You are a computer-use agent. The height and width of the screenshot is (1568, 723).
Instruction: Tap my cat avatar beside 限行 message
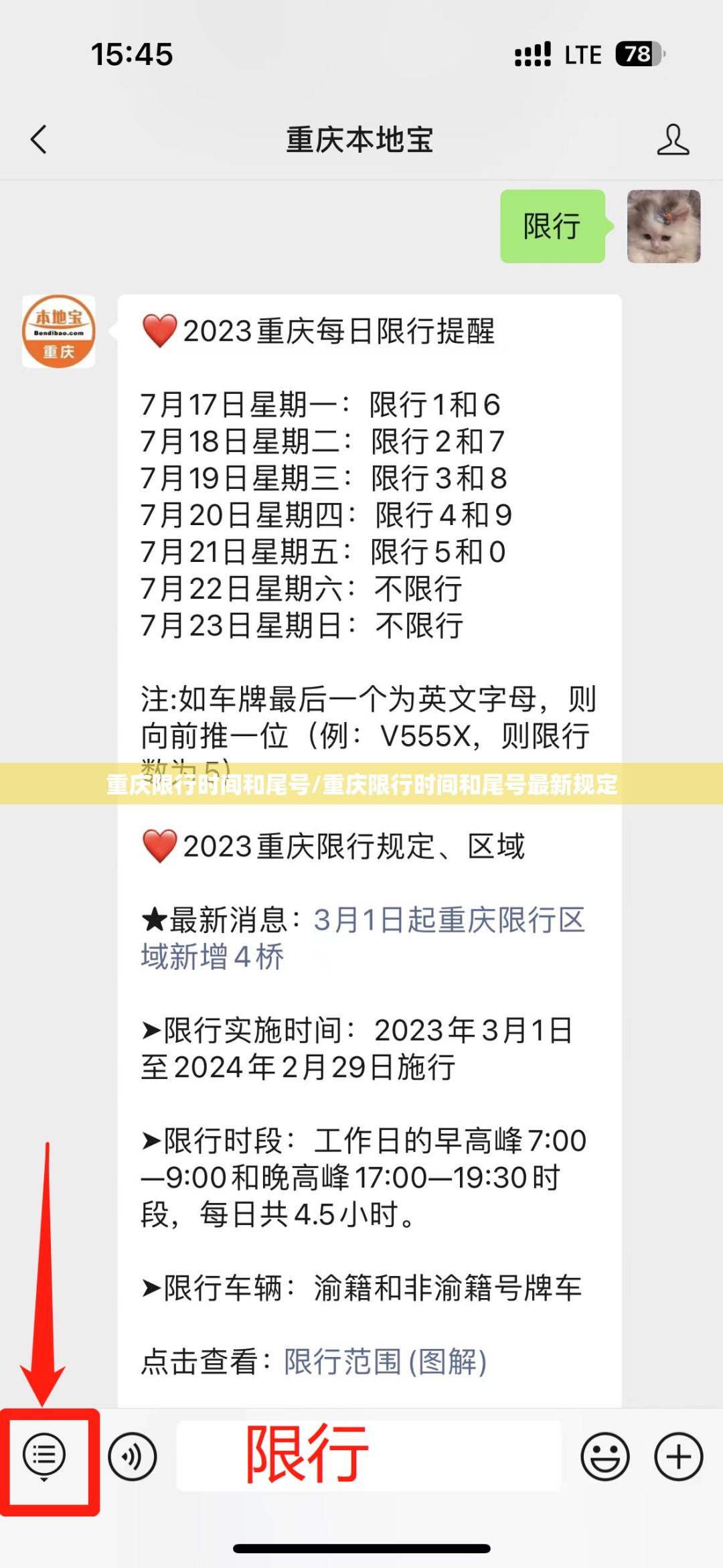663,226
